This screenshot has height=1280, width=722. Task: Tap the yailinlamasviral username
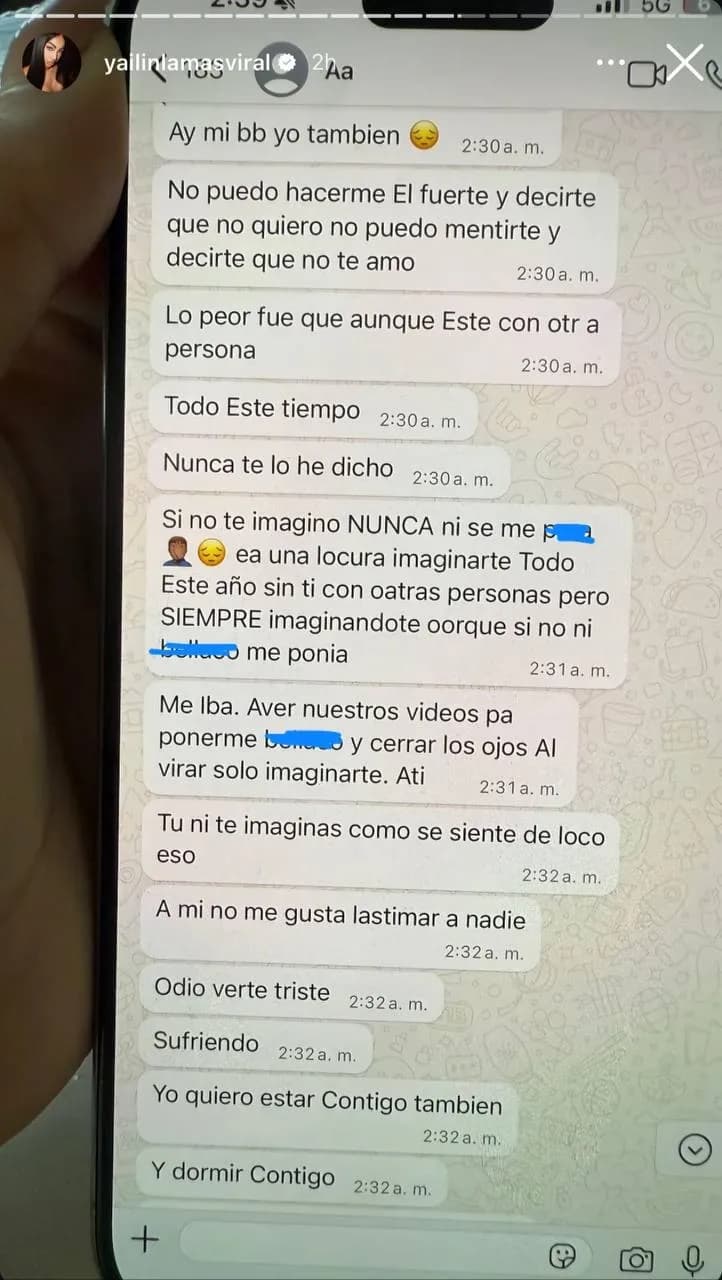tap(186, 64)
